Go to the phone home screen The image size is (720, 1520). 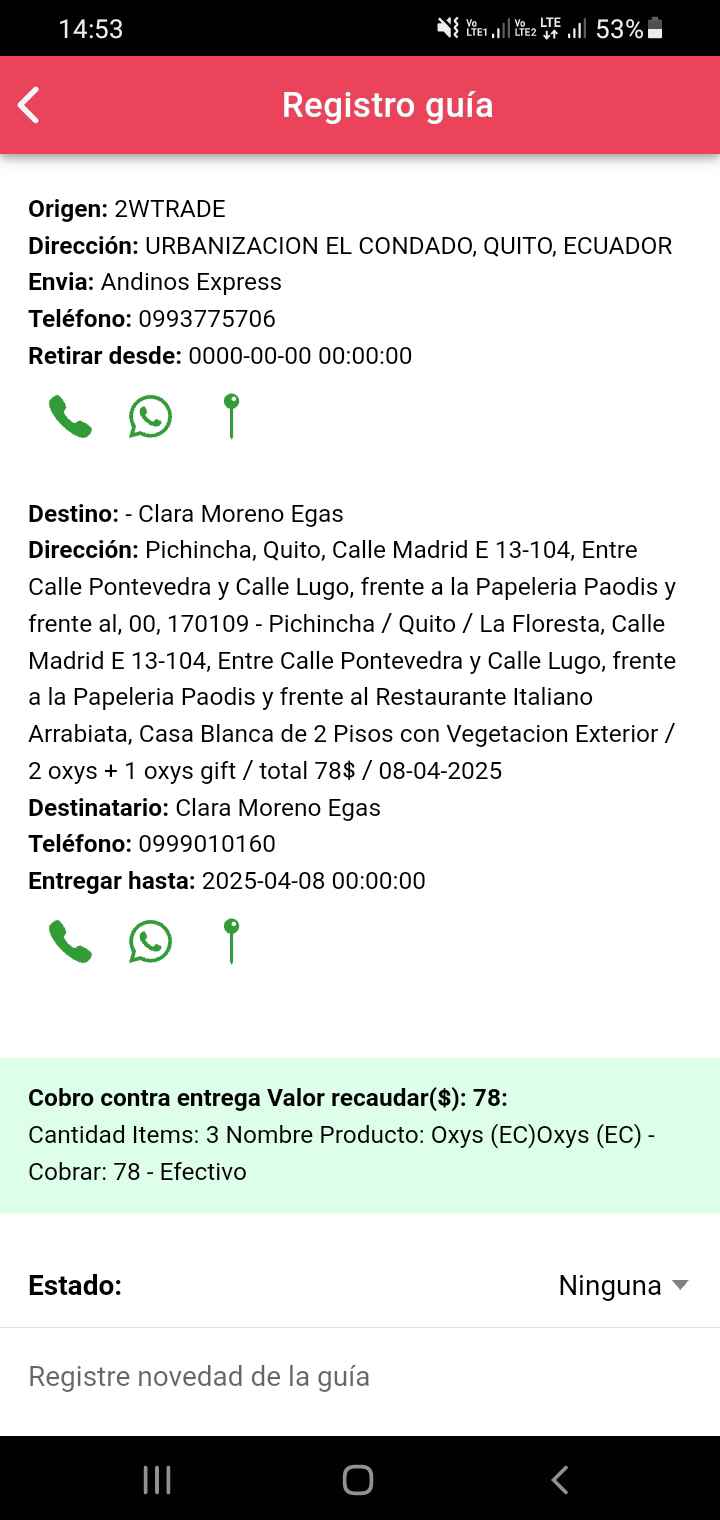coord(358,1480)
